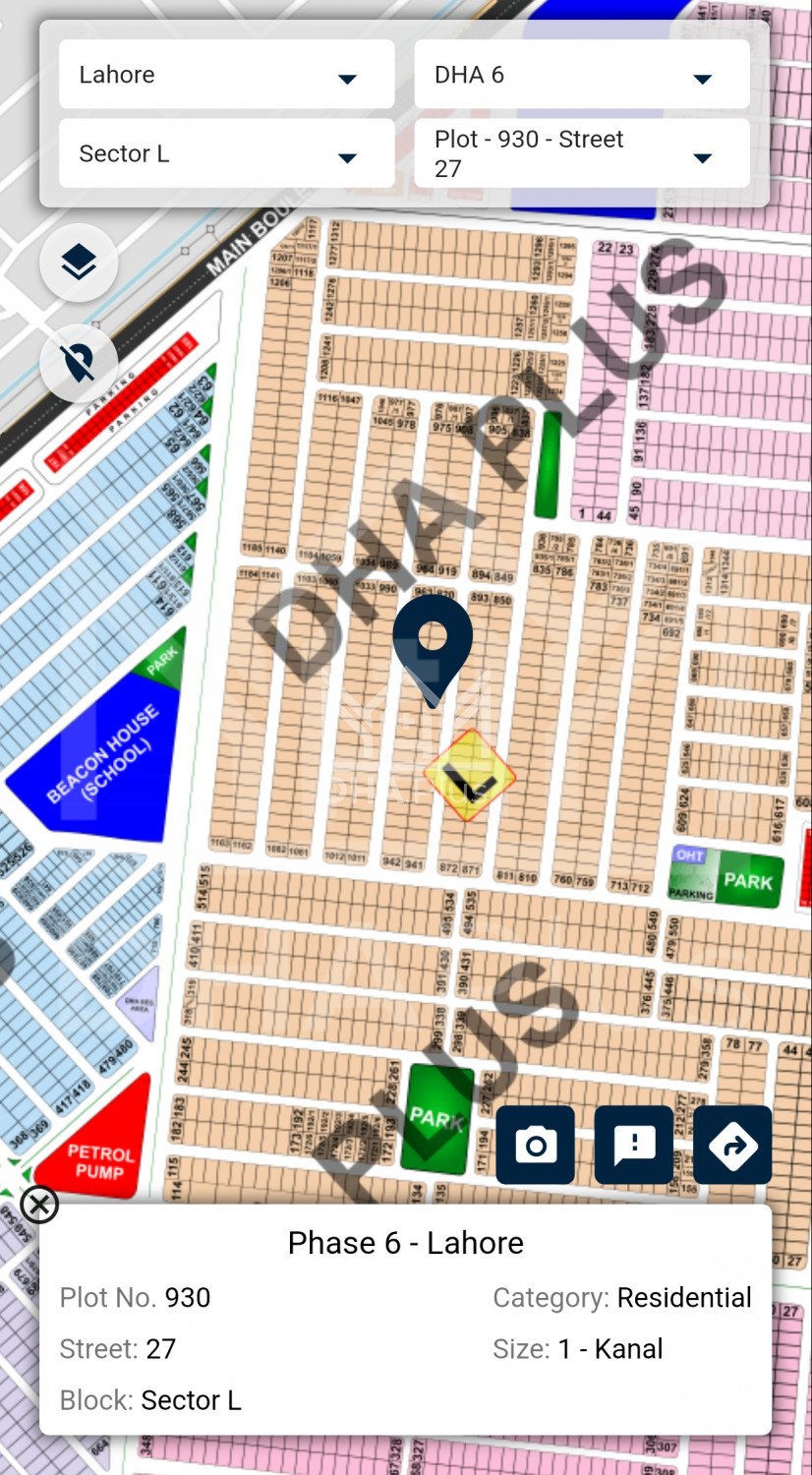The image size is (812, 1475).
Task: Open the map layers button
Action: click(x=79, y=262)
